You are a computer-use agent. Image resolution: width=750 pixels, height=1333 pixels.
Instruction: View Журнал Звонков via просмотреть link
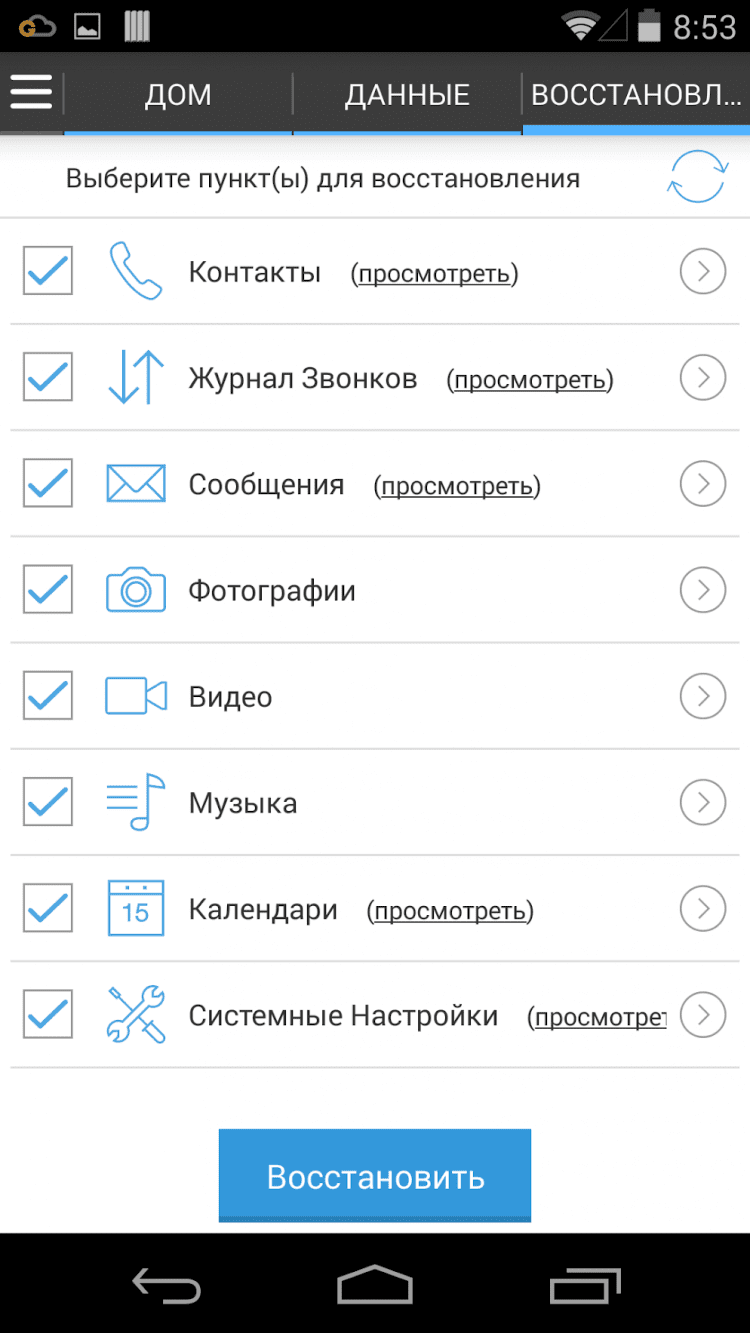(530, 379)
